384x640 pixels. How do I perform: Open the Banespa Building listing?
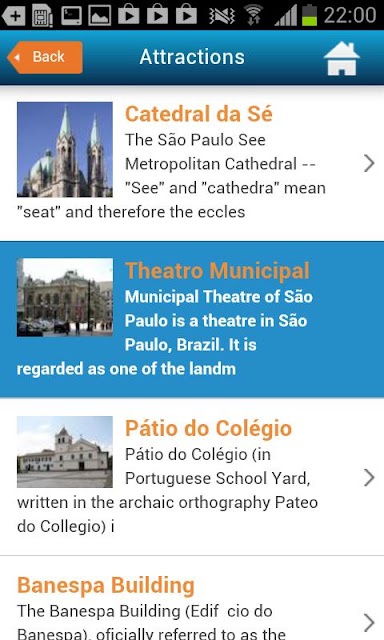192,598
